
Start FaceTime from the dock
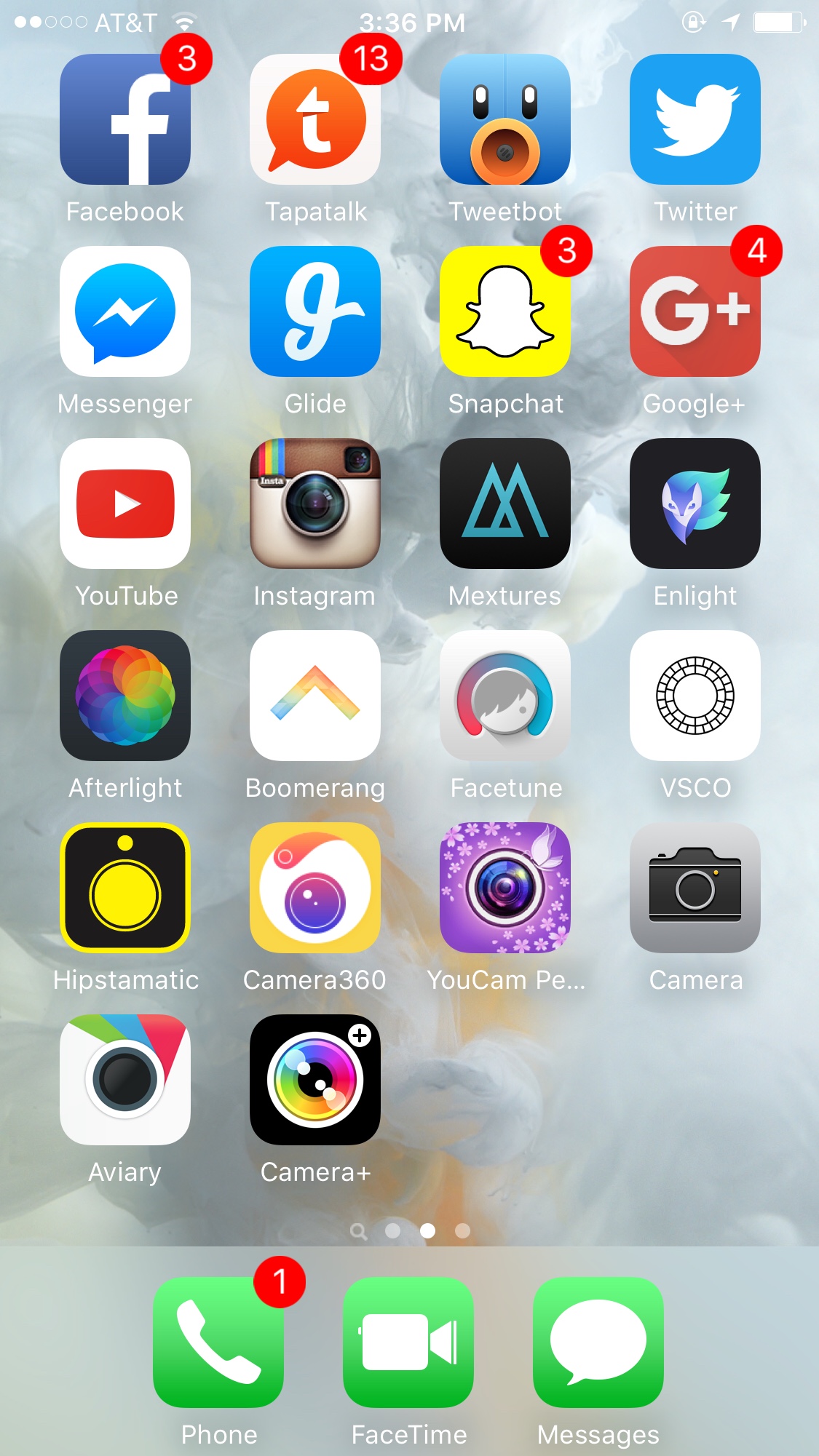408,1342
